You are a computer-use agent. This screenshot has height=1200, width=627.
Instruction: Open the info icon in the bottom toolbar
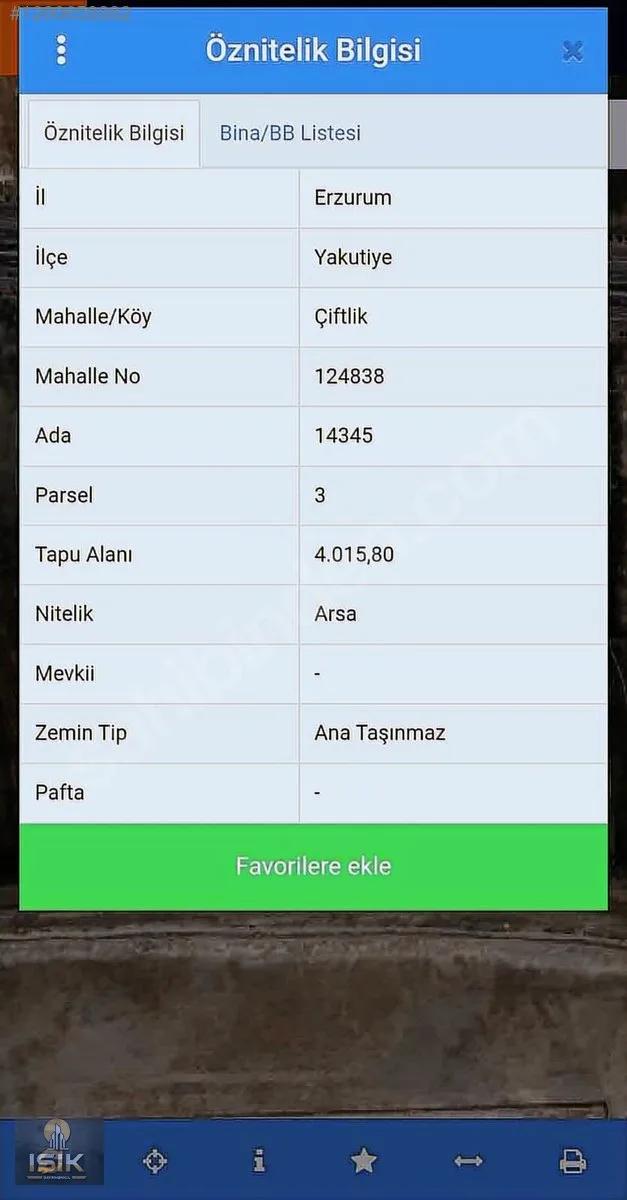[x=259, y=1161]
